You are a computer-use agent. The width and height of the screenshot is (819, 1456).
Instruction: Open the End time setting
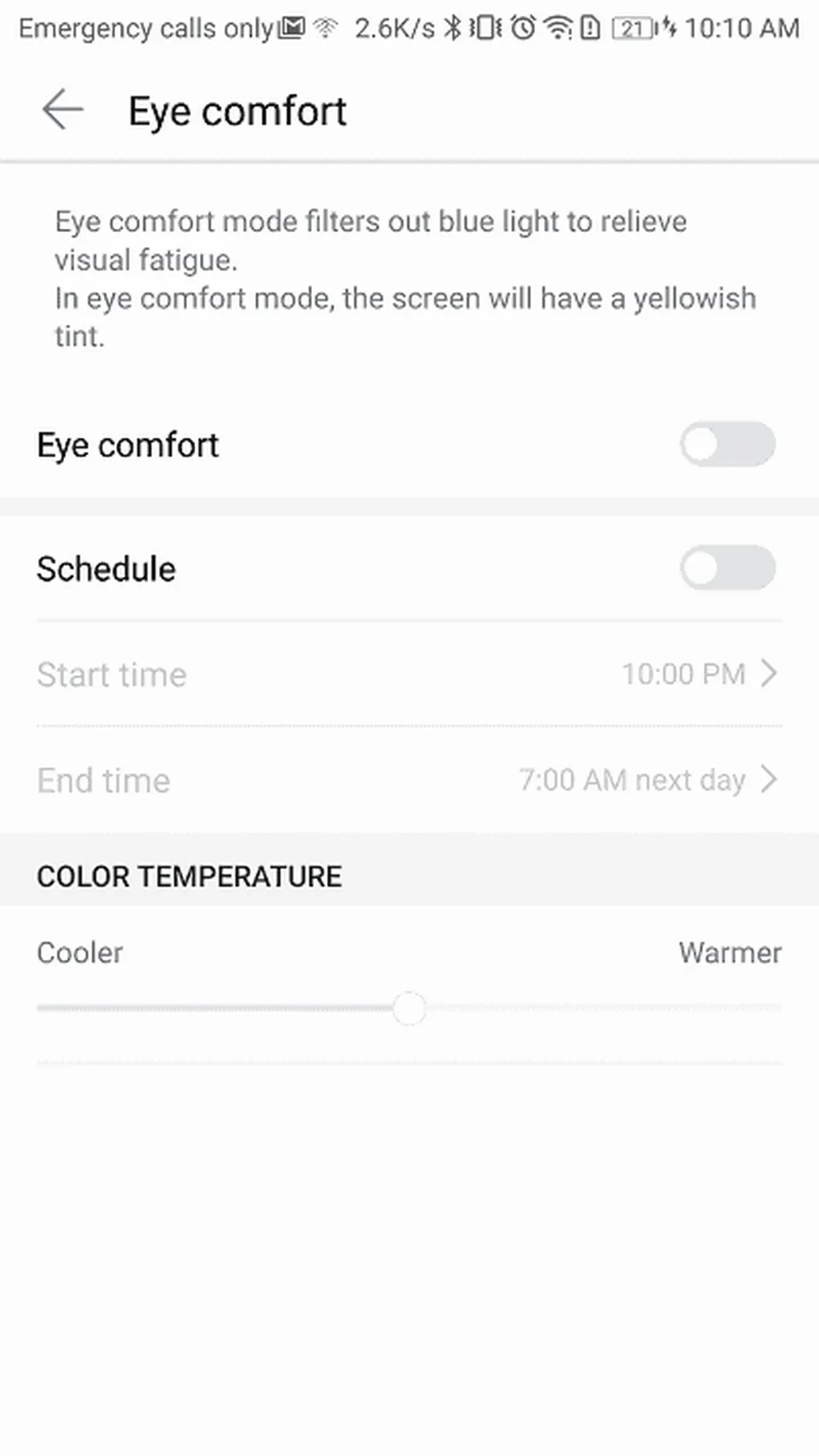[409, 780]
